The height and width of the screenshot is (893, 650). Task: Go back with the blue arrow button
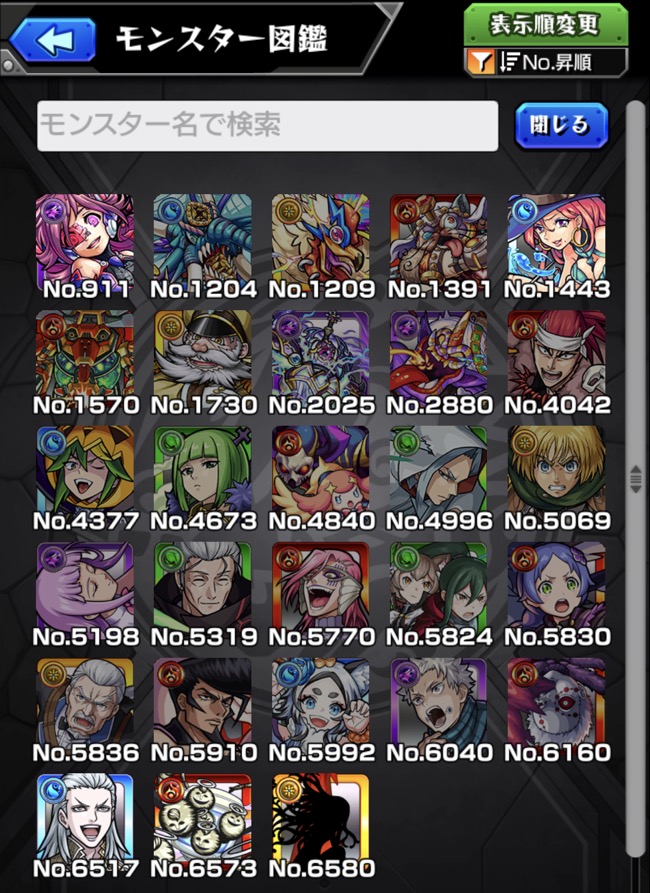tap(52, 40)
